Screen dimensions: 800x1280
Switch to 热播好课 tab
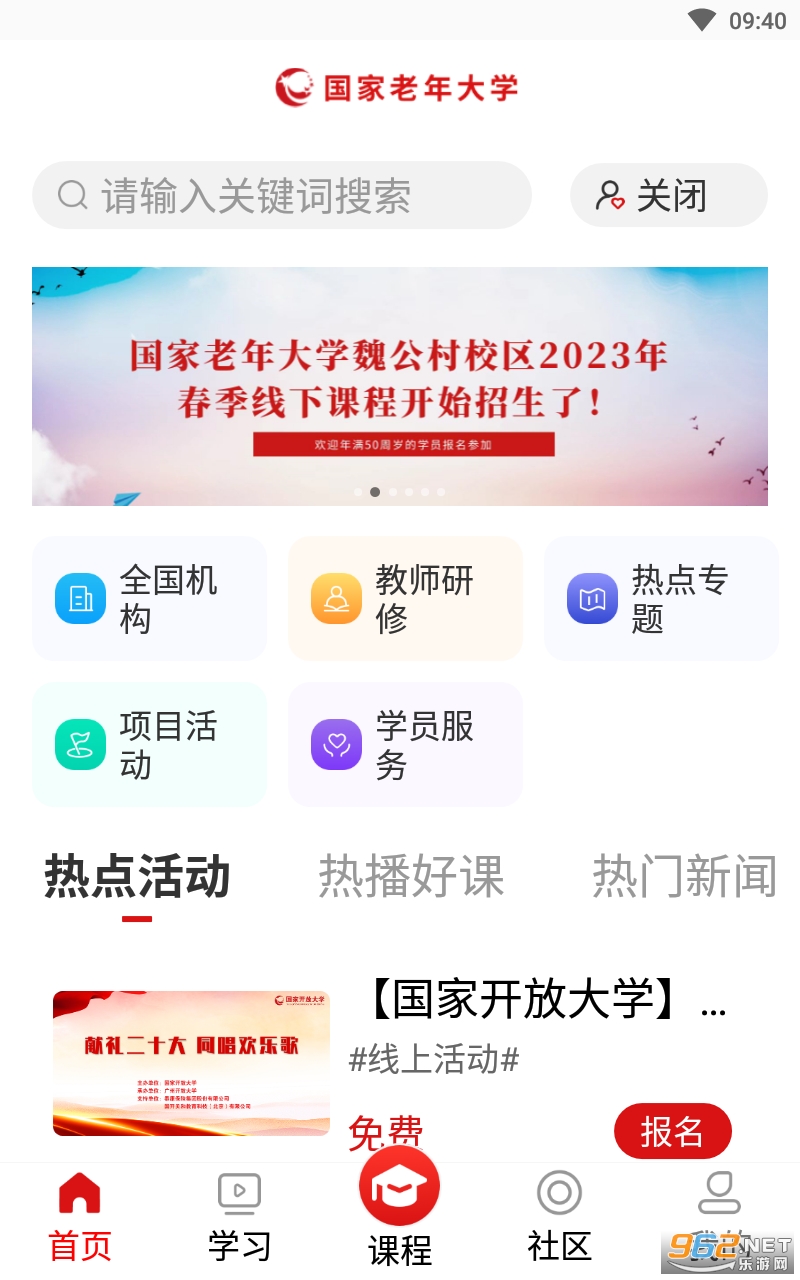[411, 877]
